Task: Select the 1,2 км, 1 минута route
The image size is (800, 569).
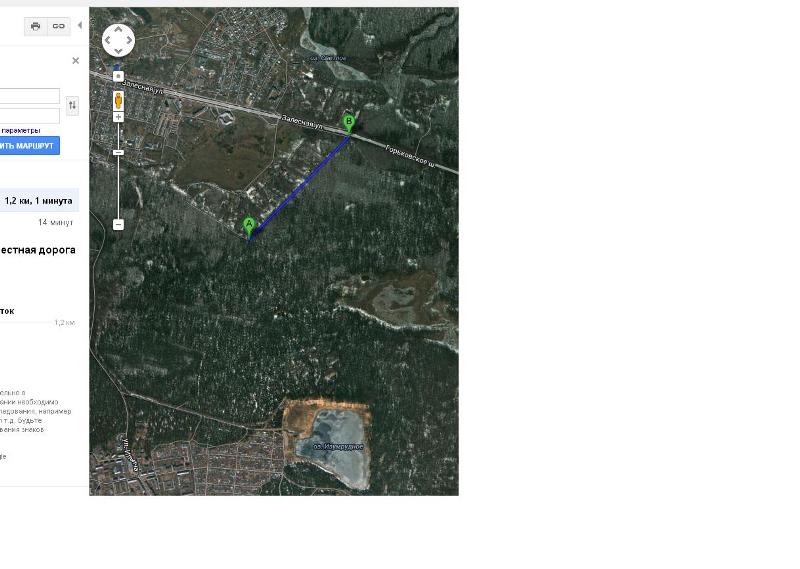Action: (x=40, y=201)
